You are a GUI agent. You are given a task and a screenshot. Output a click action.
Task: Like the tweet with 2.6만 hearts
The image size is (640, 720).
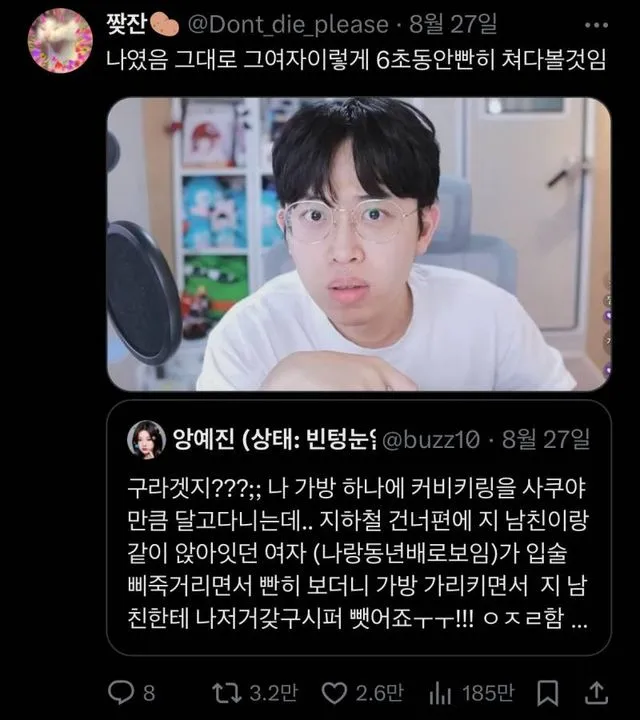pos(353,691)
